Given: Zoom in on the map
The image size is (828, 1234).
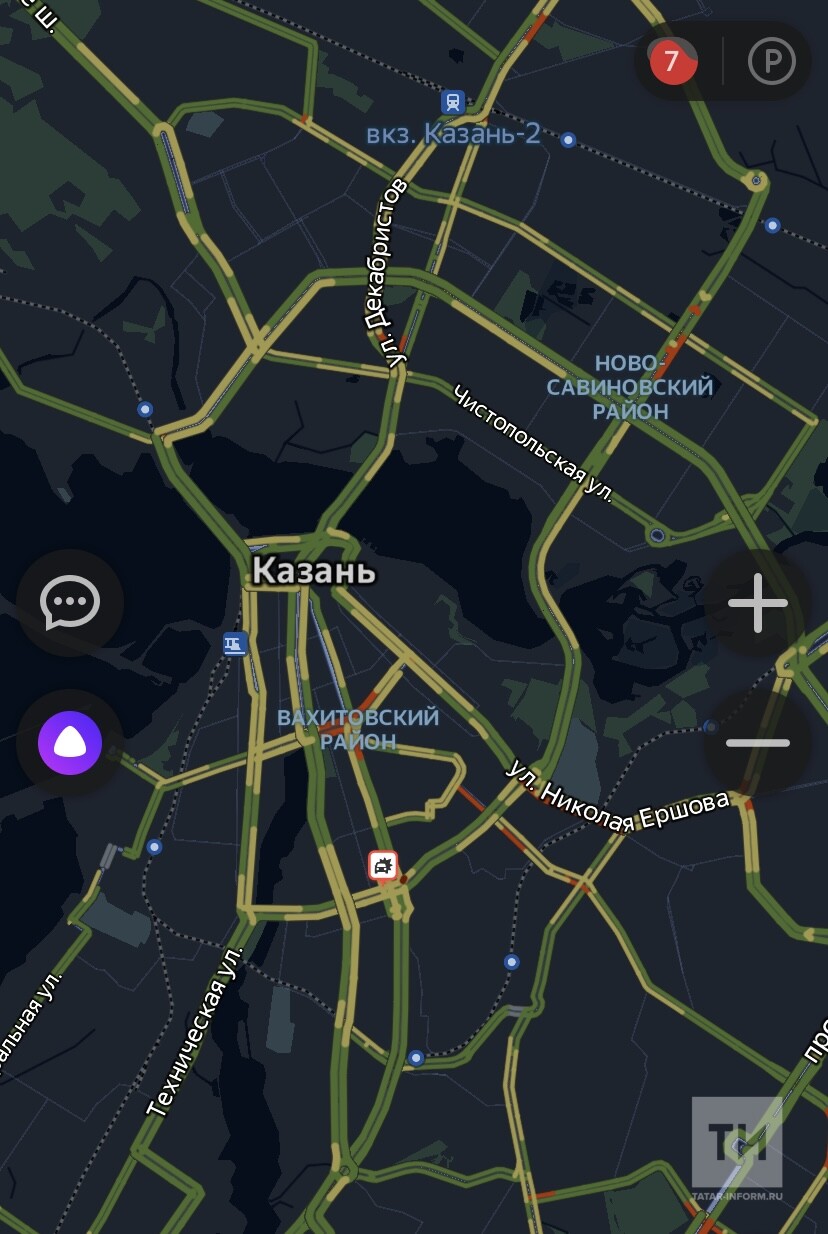Looking at the screenshot, I should (758, 604).
